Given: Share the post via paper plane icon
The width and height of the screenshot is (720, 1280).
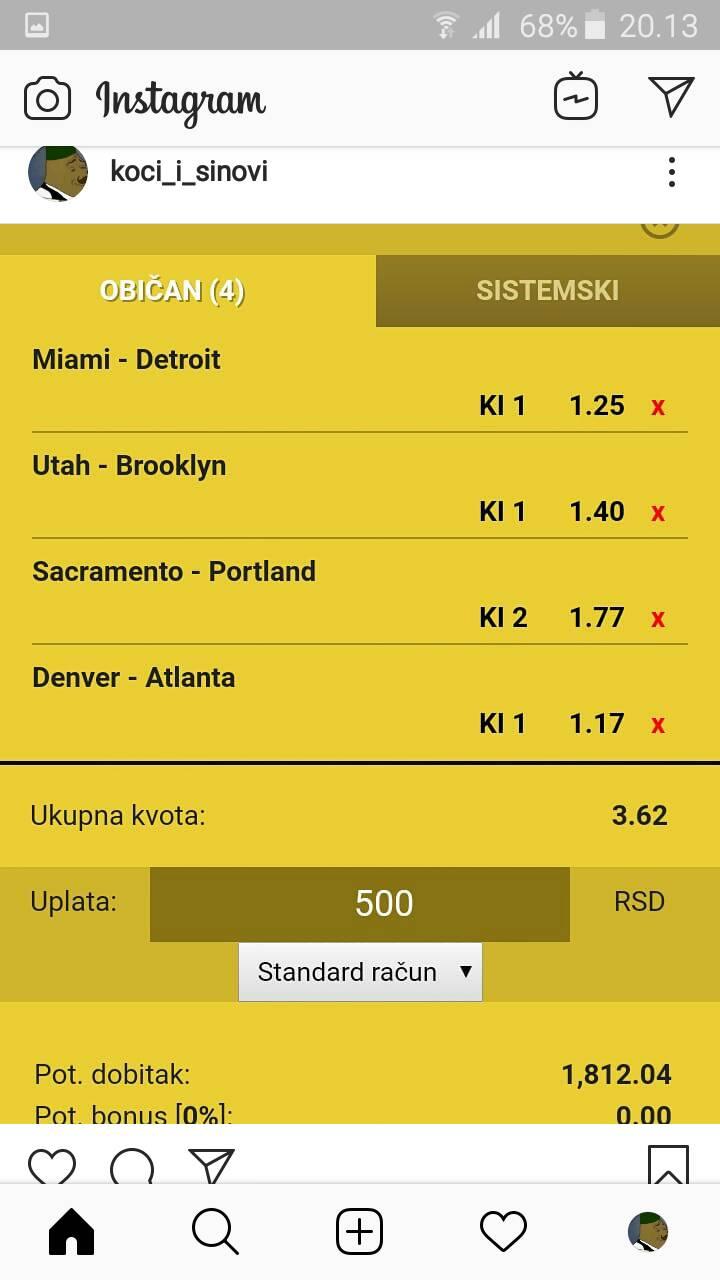Looking at the screenshot, I should click(x=212, y=1166).
